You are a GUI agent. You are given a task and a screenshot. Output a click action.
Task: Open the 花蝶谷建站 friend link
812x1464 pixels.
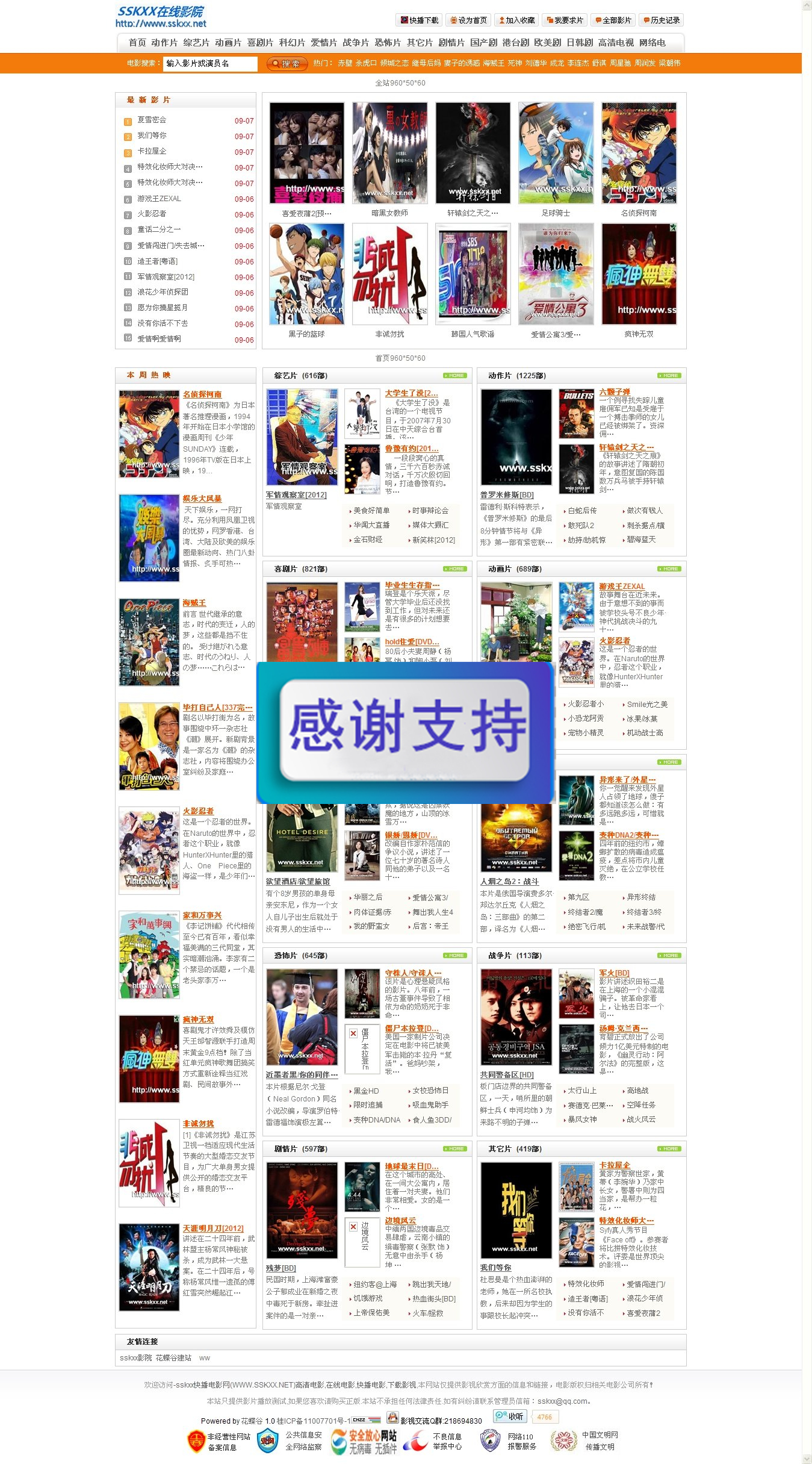pyautogui.click(x=173, y=1358)
